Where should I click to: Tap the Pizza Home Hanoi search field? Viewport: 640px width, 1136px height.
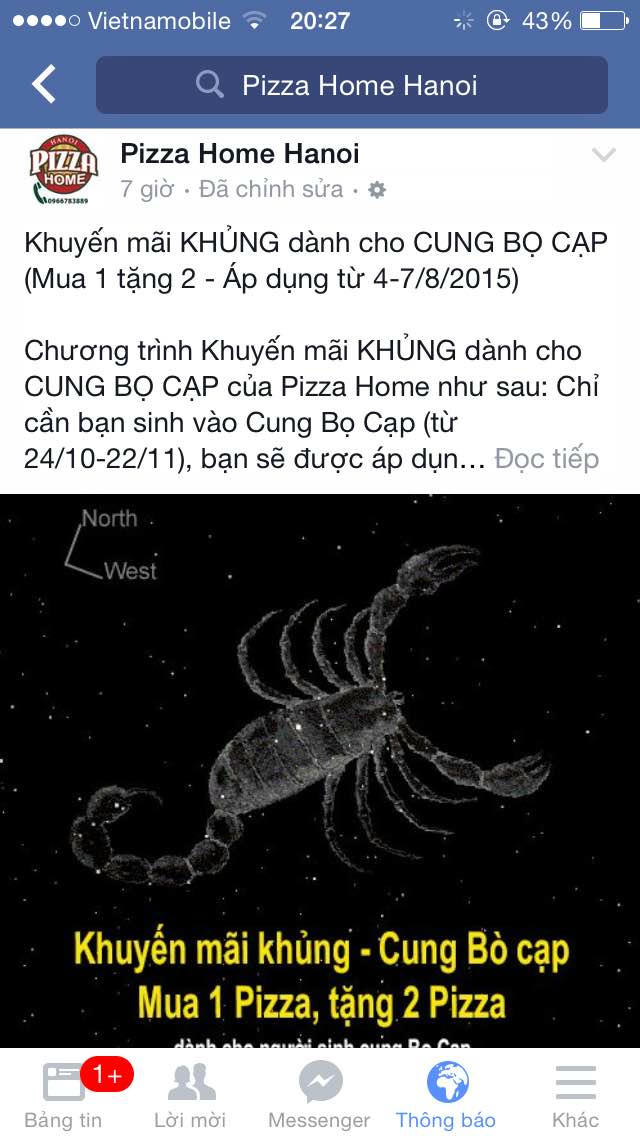coord(351,85)
